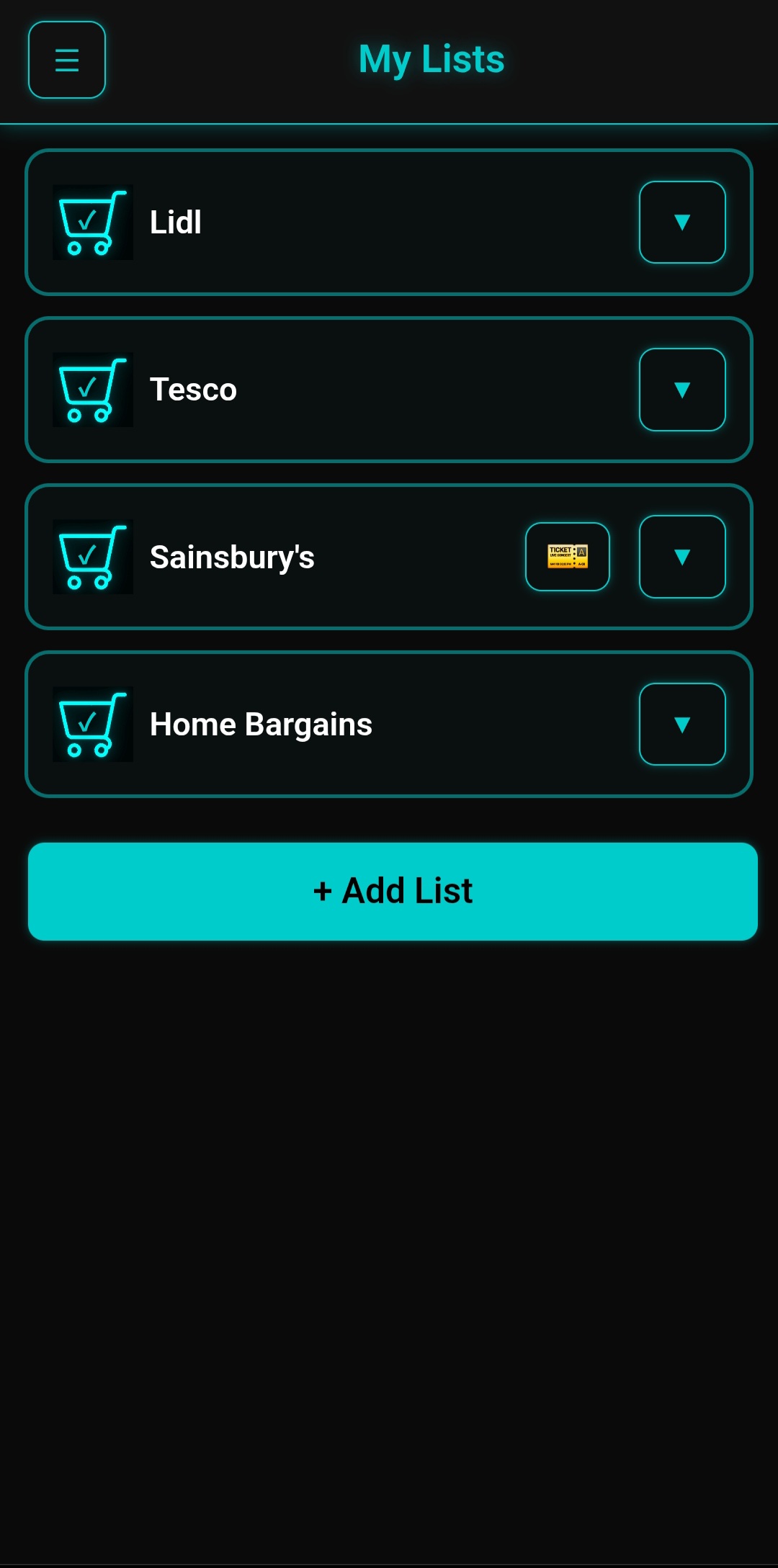The width and height of the screenshot is (778, 1568).
Task: Expand the Home Bargains dropdown
Action: (681, 724)
